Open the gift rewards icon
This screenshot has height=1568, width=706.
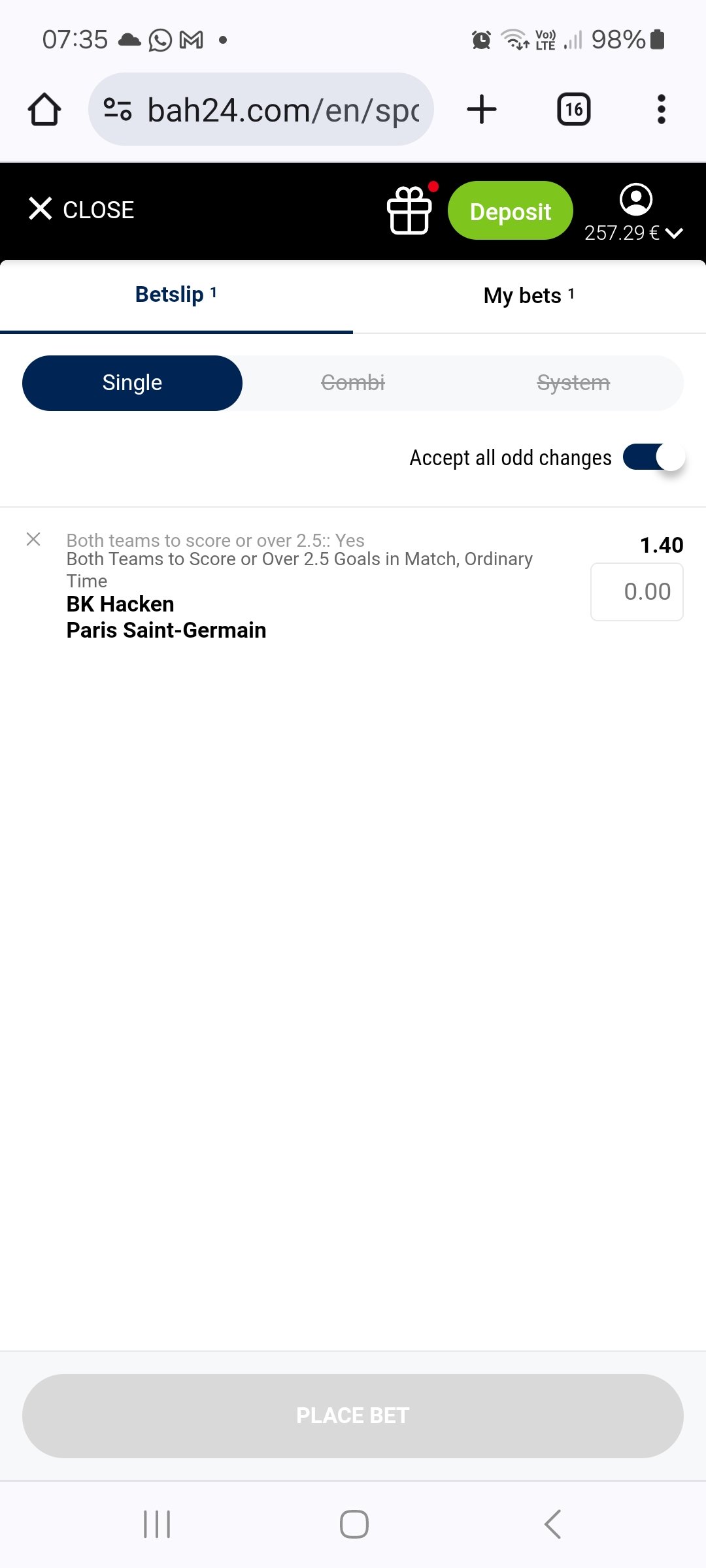pos(410,210)
